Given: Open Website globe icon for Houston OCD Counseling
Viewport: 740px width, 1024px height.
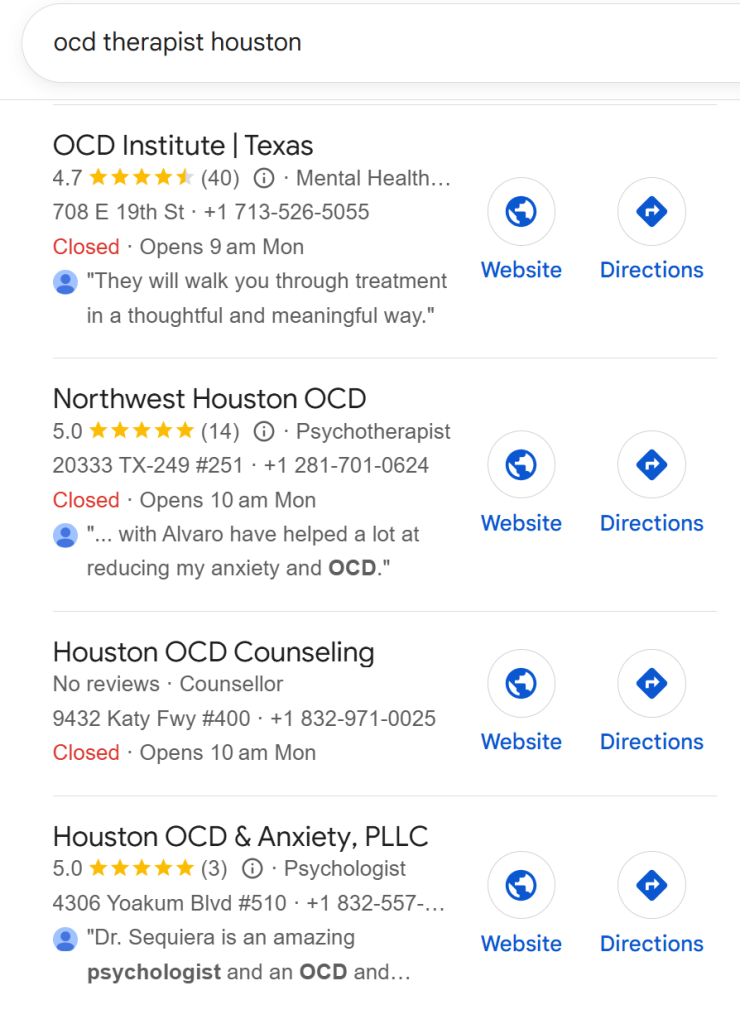Looking at the screenshot, I should pyautogui.click(x=520, y=683).
